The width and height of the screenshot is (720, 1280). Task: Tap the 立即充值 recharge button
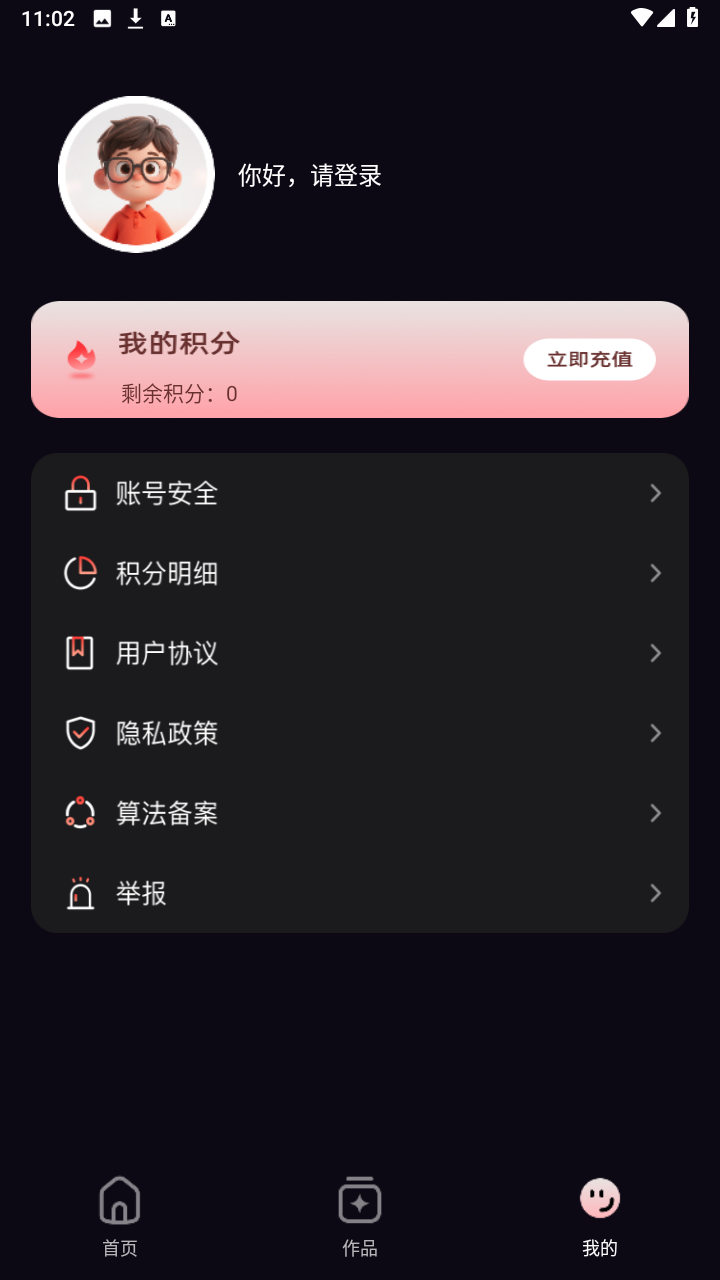pyautogui.click(x=589, y=360)
